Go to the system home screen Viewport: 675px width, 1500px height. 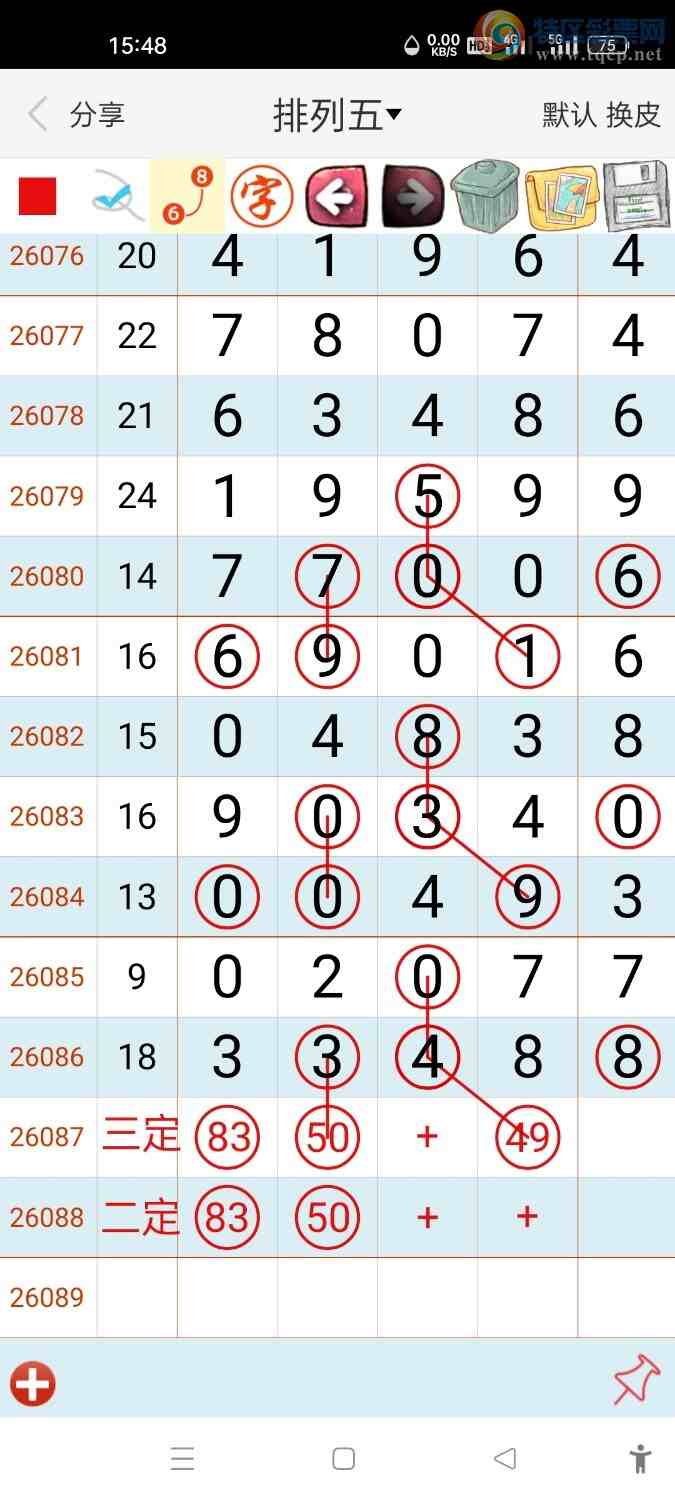[x=343, y=1459]
